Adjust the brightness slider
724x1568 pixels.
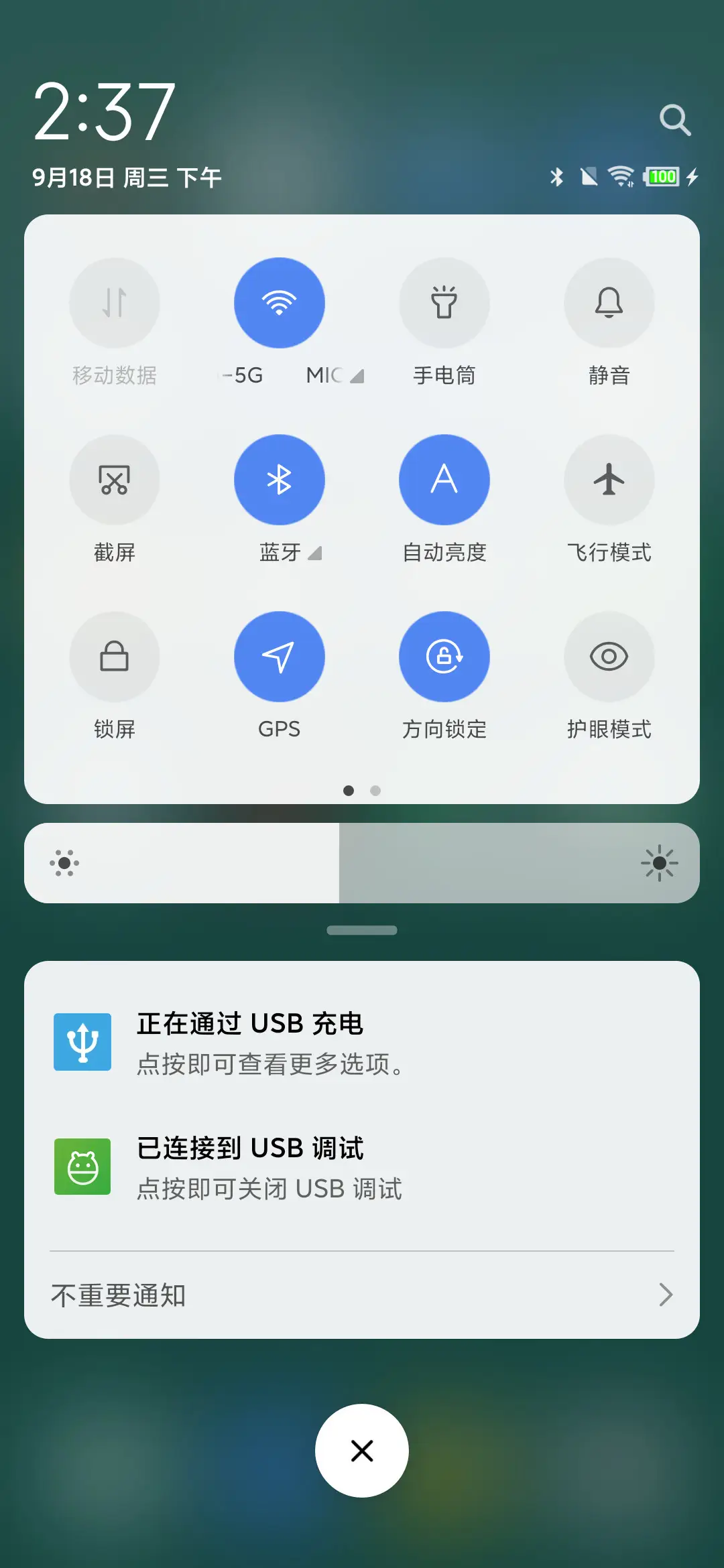click(362, 863)
